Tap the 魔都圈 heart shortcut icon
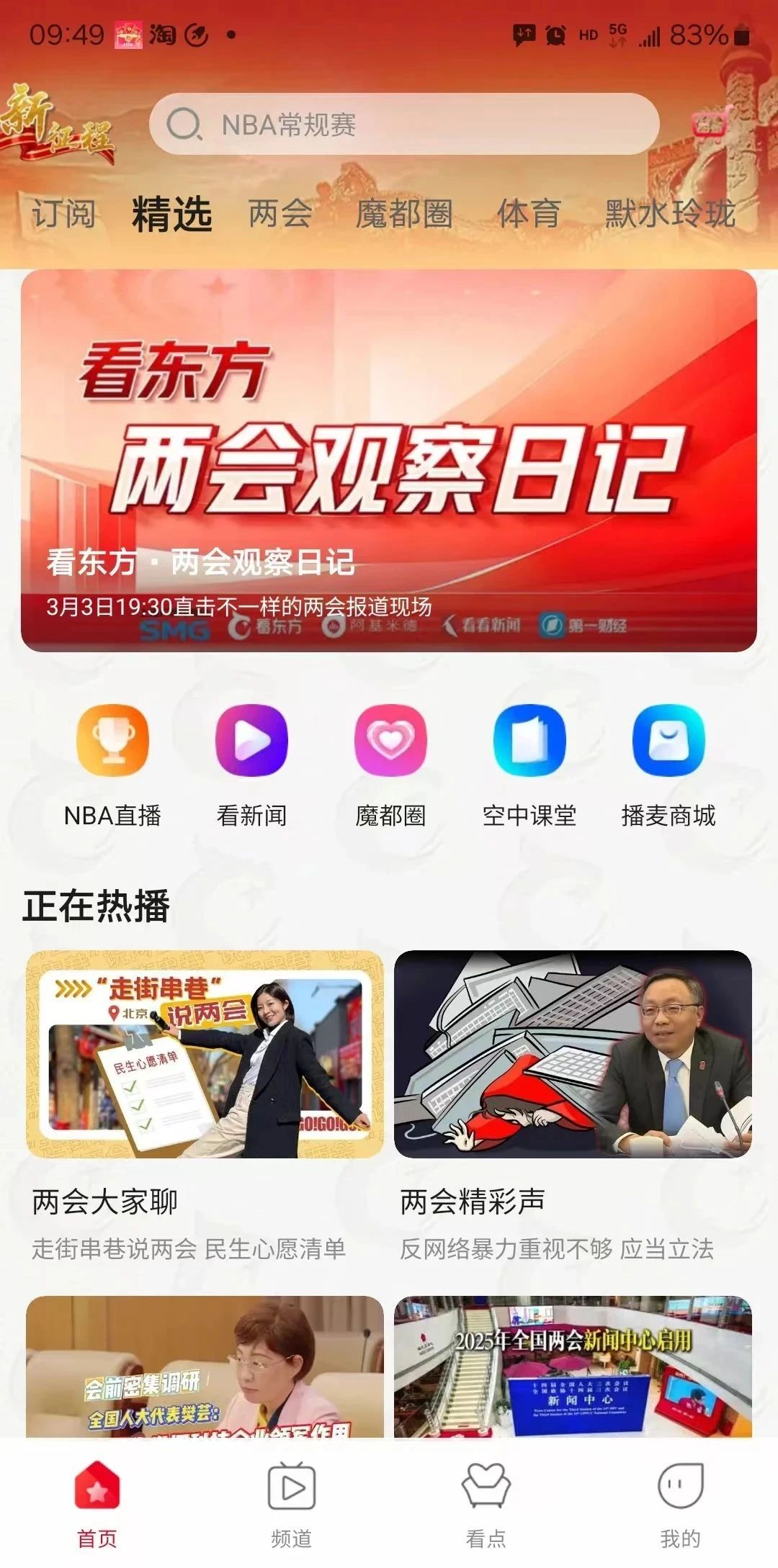Image resolution: width=778 pixels, height=1568 pixels. (390, 742)
